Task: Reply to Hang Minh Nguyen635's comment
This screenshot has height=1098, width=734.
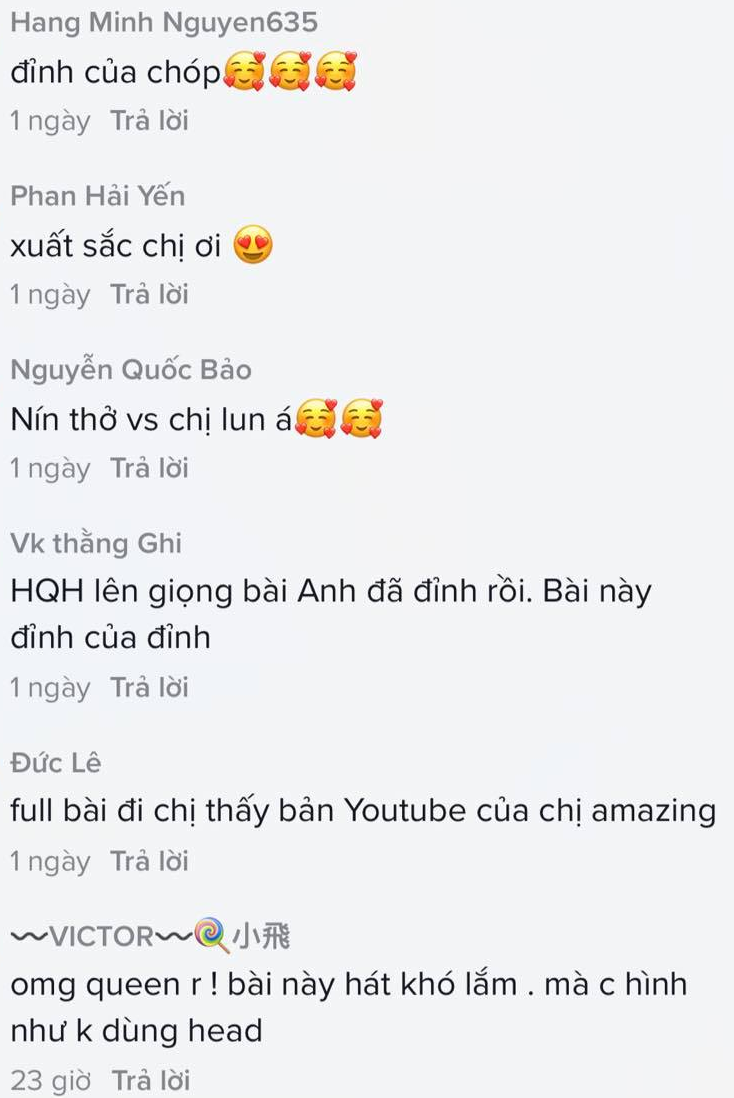Action: (x=149, y=121)
